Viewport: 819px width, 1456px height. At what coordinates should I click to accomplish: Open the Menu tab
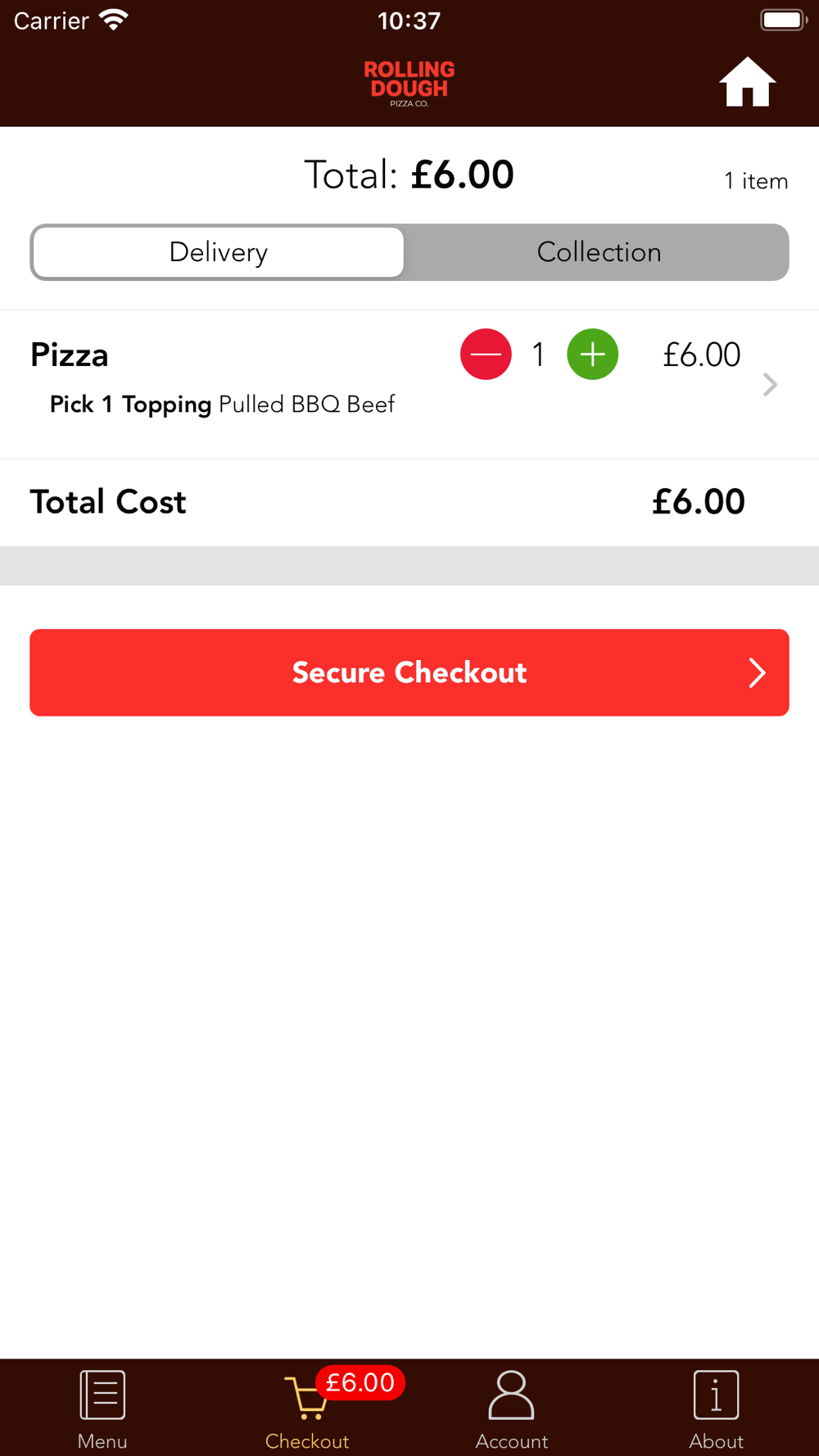coord(102,1409)
